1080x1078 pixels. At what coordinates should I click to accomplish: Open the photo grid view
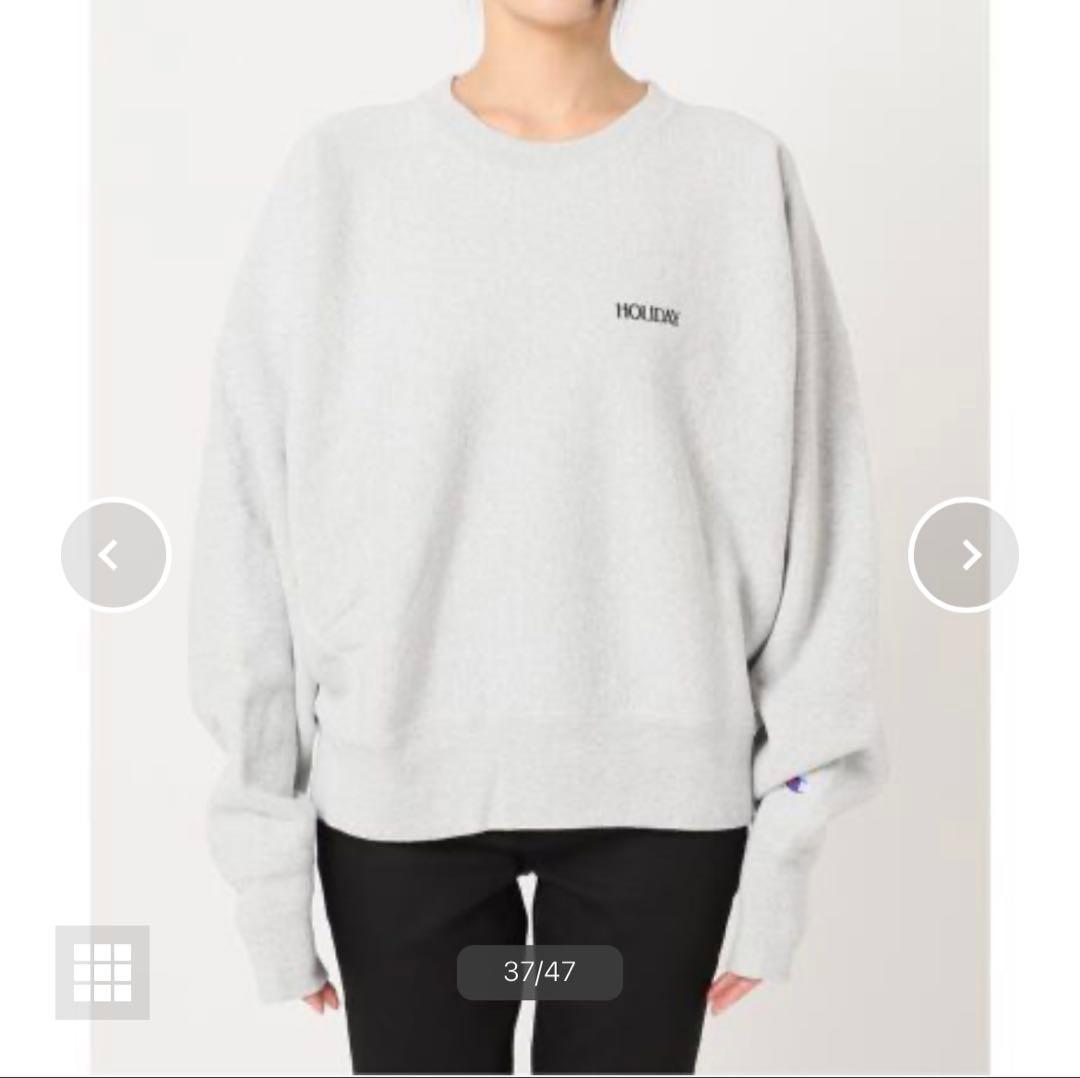point(102,972)
